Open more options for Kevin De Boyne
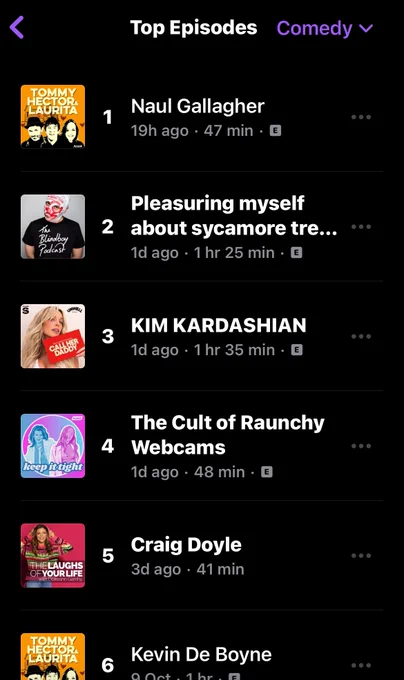 click(x=361, y=666)
